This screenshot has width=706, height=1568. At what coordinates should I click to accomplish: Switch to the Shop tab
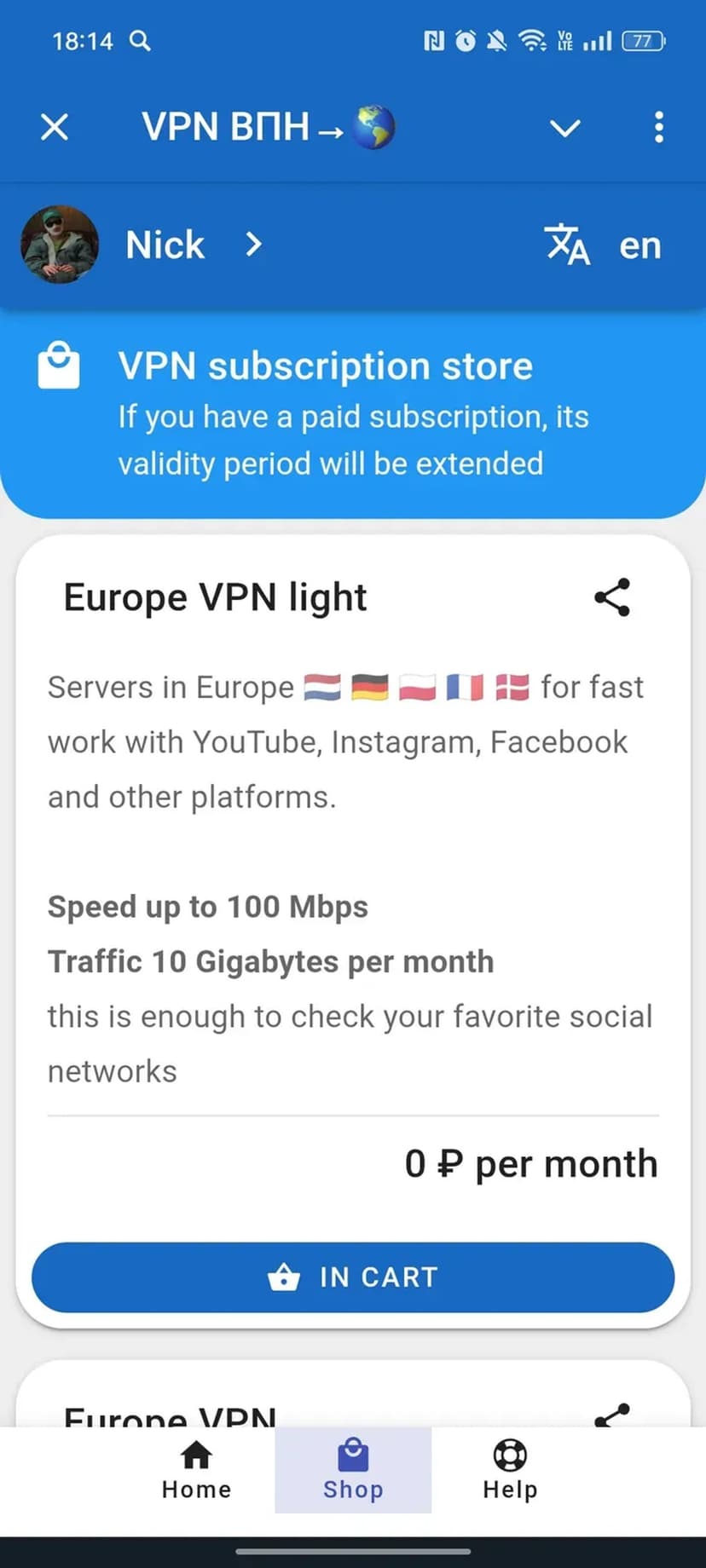[x=353, y=1470]
